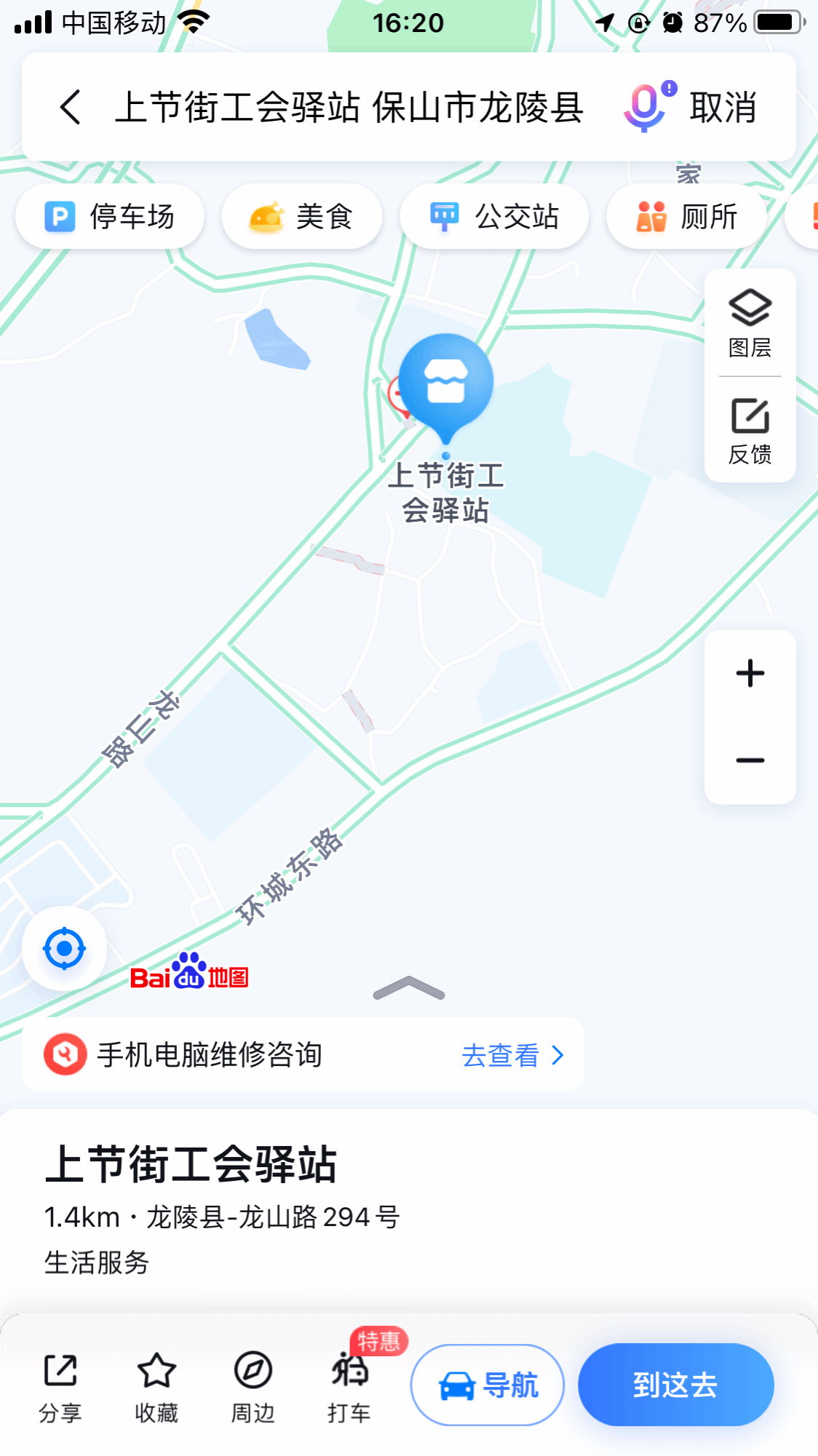Recenter map on my current location

coord(65,948)
